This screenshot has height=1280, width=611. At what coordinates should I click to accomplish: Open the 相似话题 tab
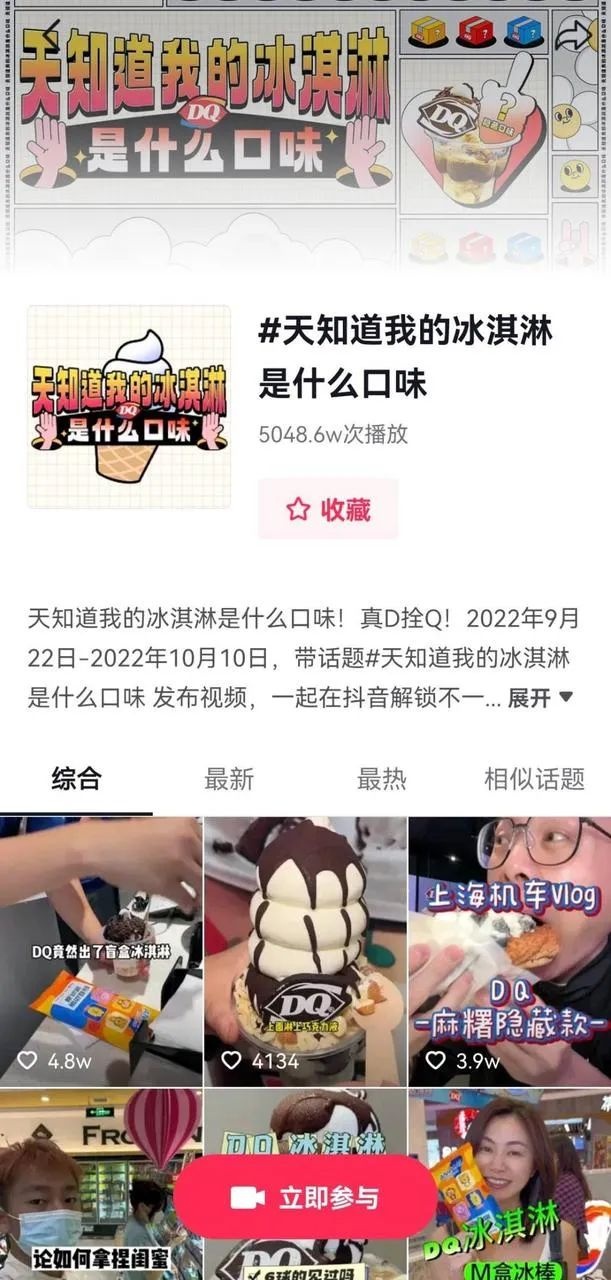(534, 779)
